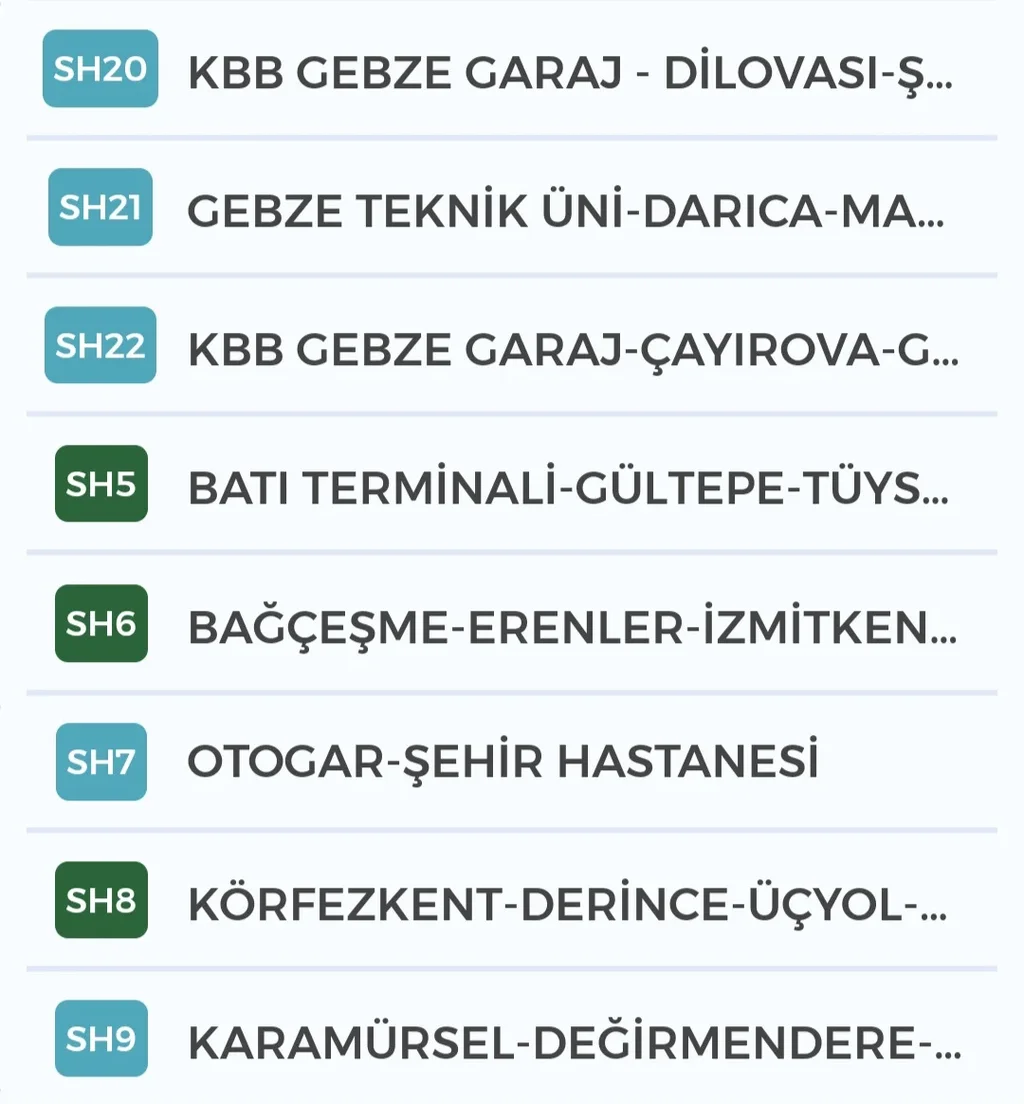The height and width of the screenshot is (1104, 1024).
Task: Select the SH7 list row
Action: pyautogui.click(x=510, y=763)
